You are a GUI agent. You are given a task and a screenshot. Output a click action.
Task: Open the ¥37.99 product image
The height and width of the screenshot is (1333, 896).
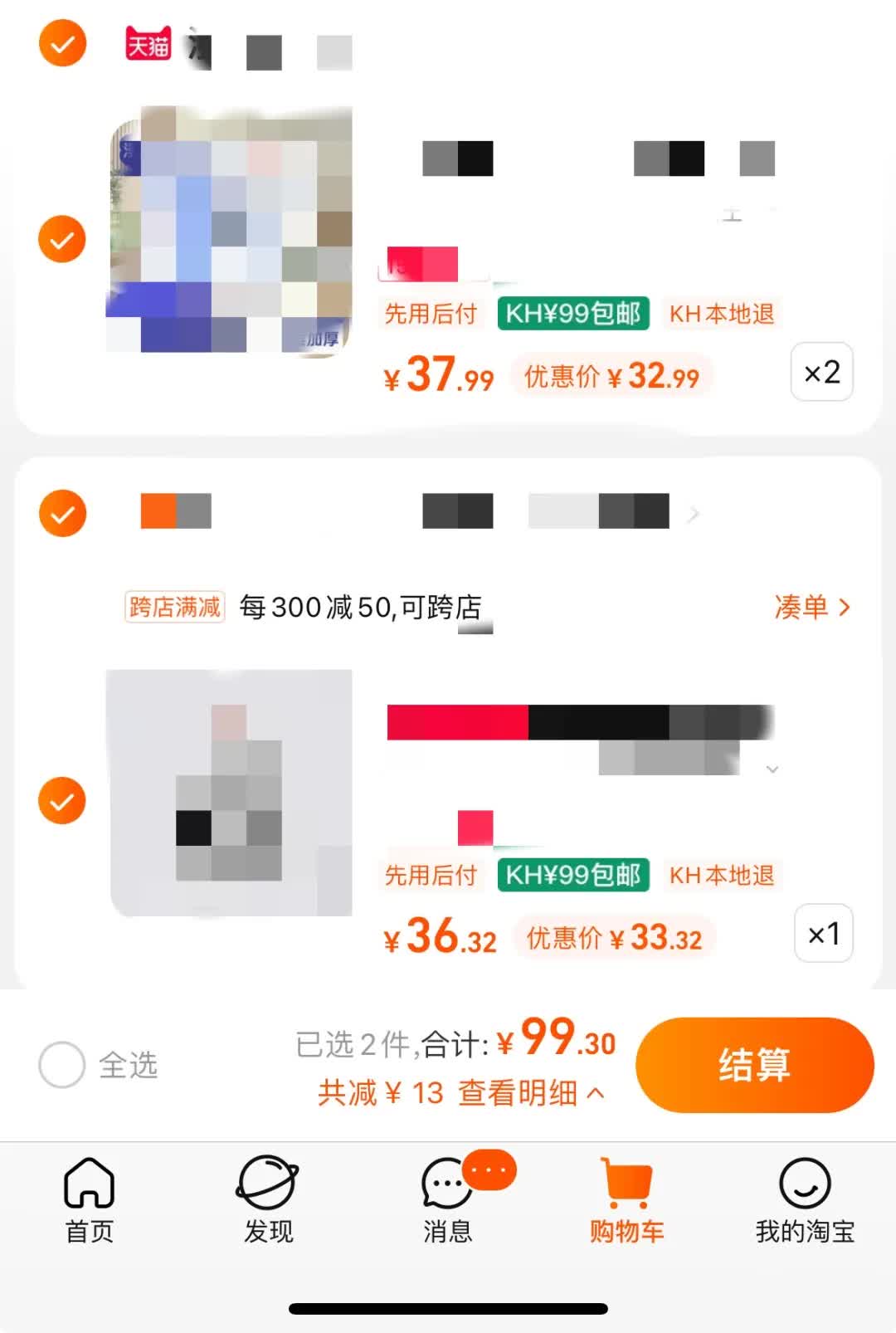click(x=230, y=231)
